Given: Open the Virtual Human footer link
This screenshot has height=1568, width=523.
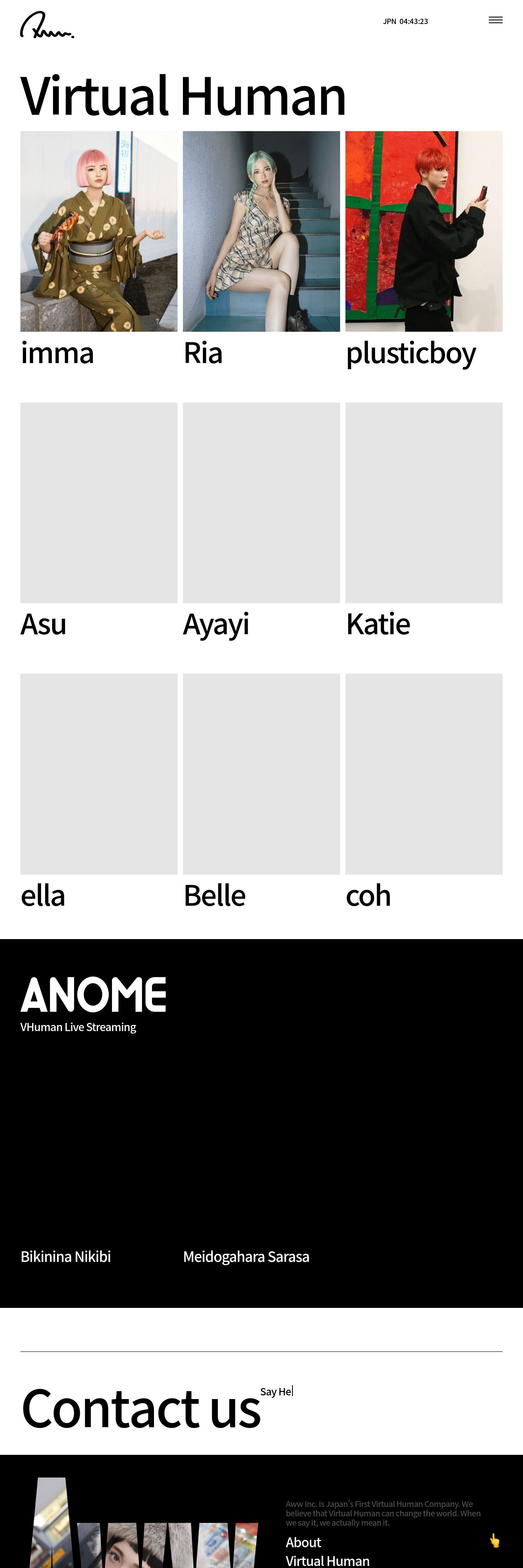Looking at the screenshot, I should 327,1561.
